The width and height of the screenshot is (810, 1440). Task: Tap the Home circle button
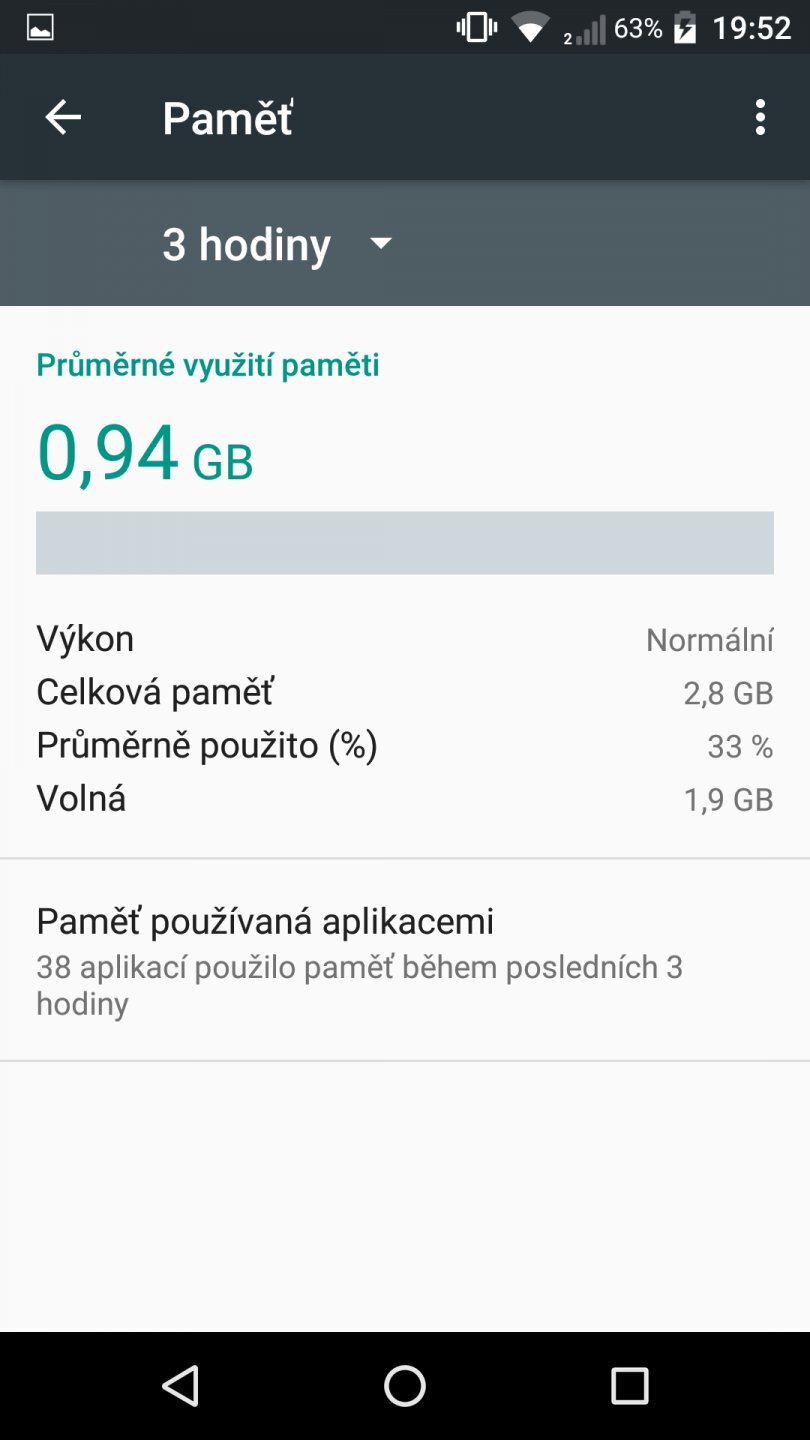(x=405, y=1387)
